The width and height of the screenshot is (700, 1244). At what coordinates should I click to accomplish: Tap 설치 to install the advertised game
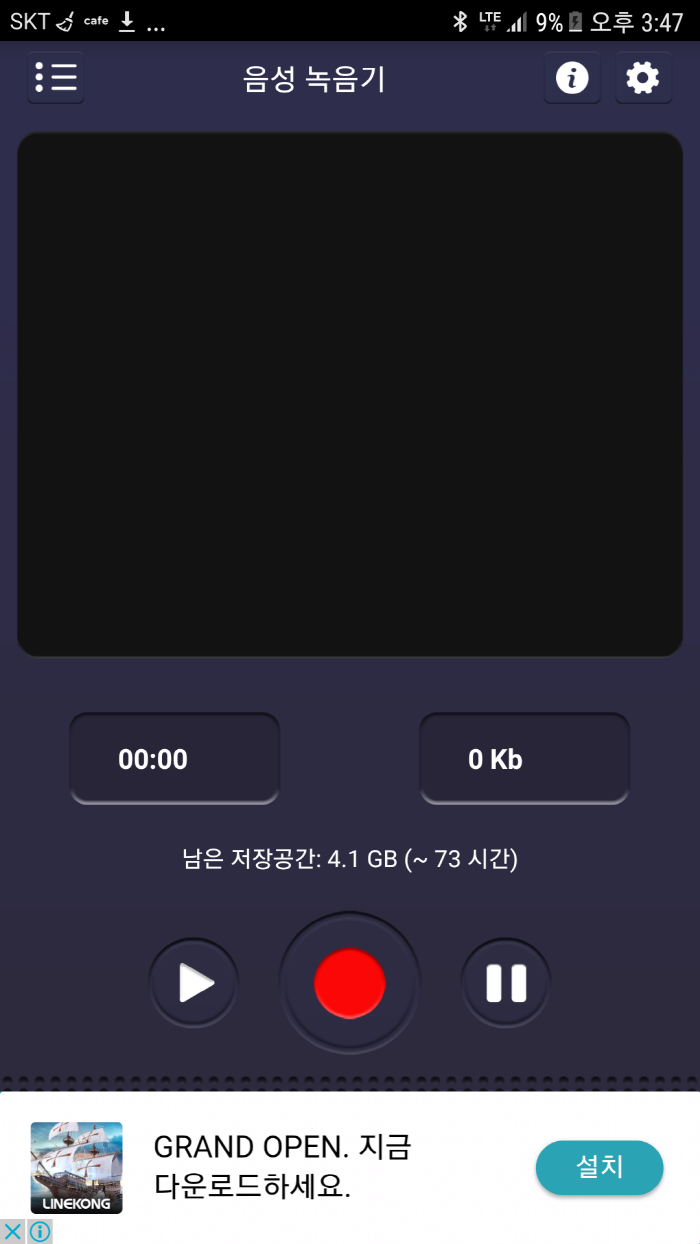click(x=599, y=1167)
